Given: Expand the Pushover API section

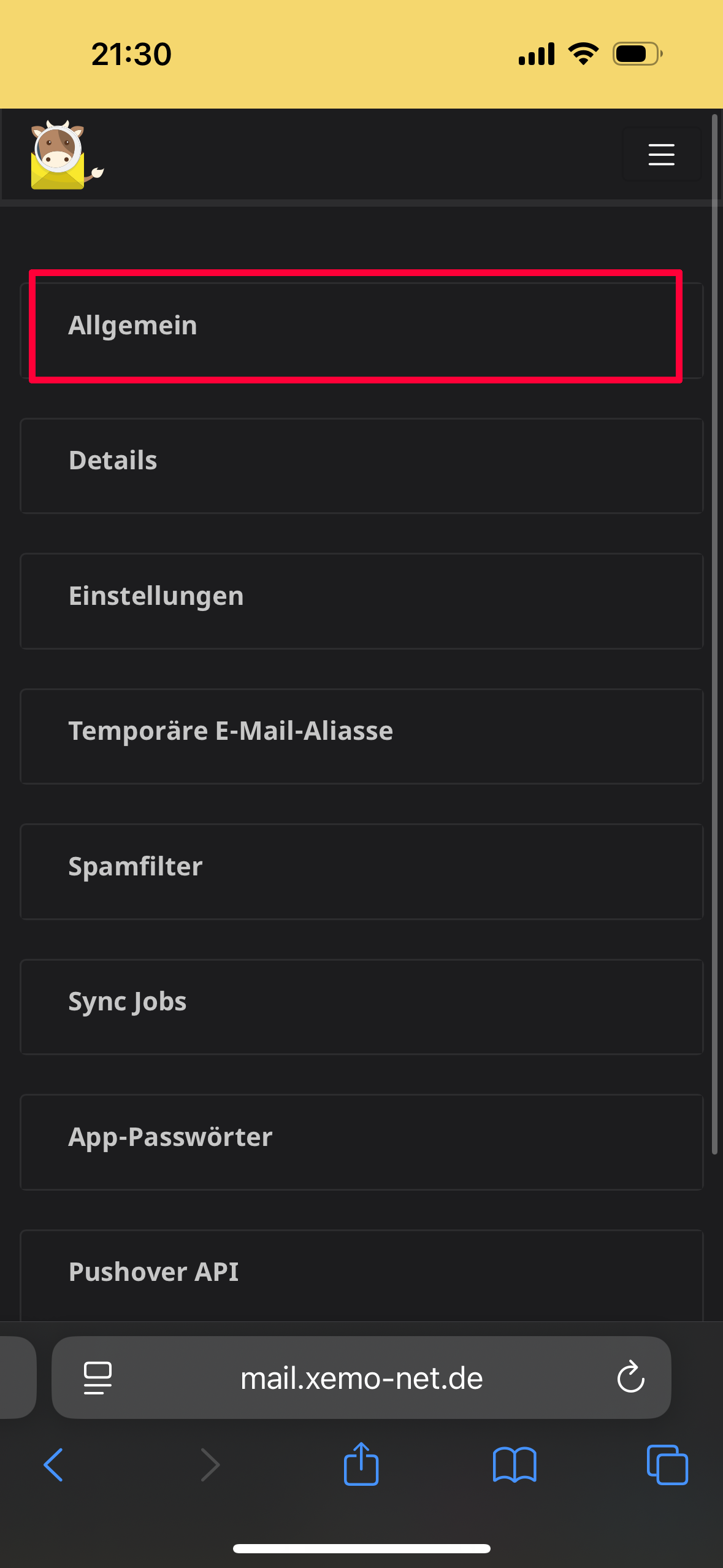Looking at the screenshot, I should pyautogui.click(x=361, y=1275).
